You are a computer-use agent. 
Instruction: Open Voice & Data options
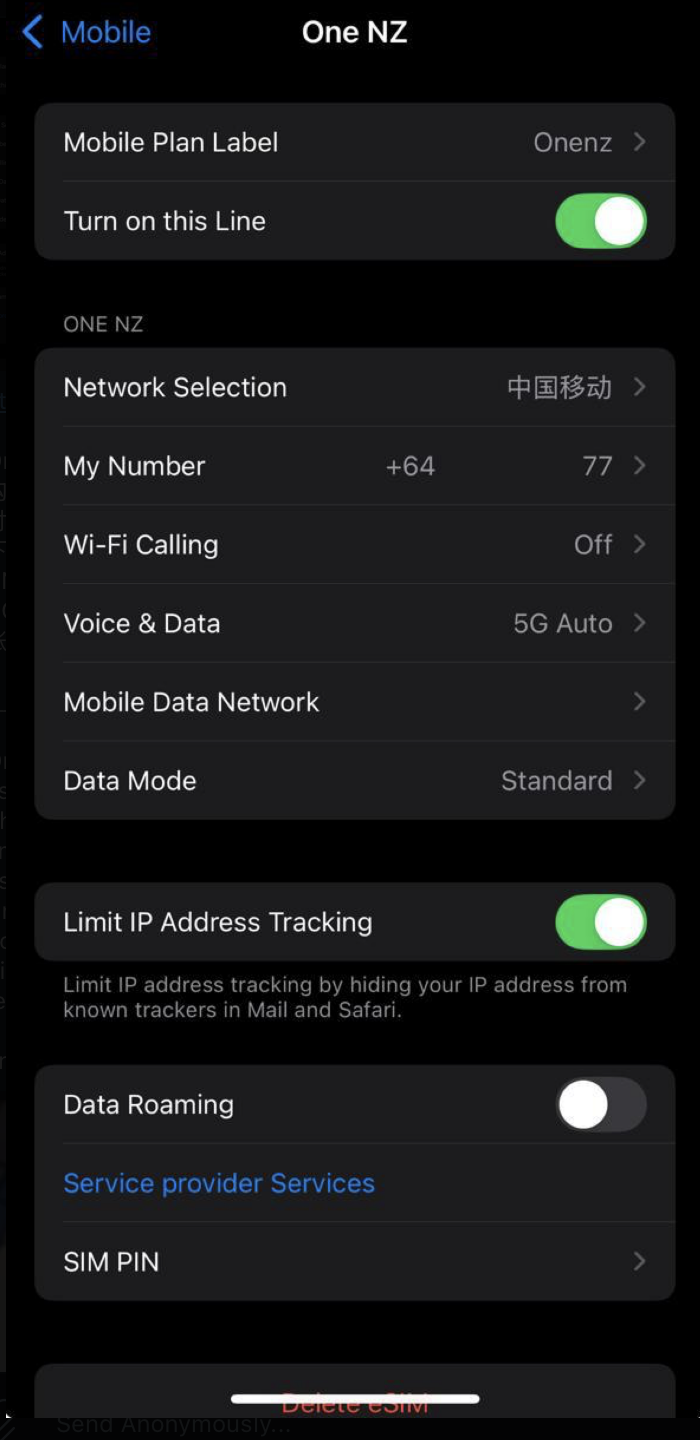point(354,624)
